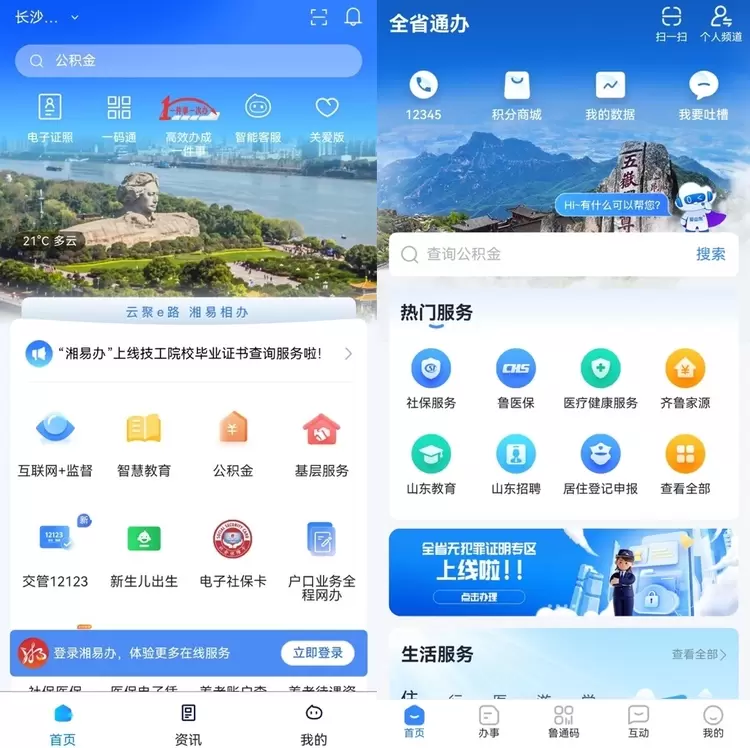This screenshot has height=748, width=750.
Task: Open 交管12123 service
Action: pos(55,552)
